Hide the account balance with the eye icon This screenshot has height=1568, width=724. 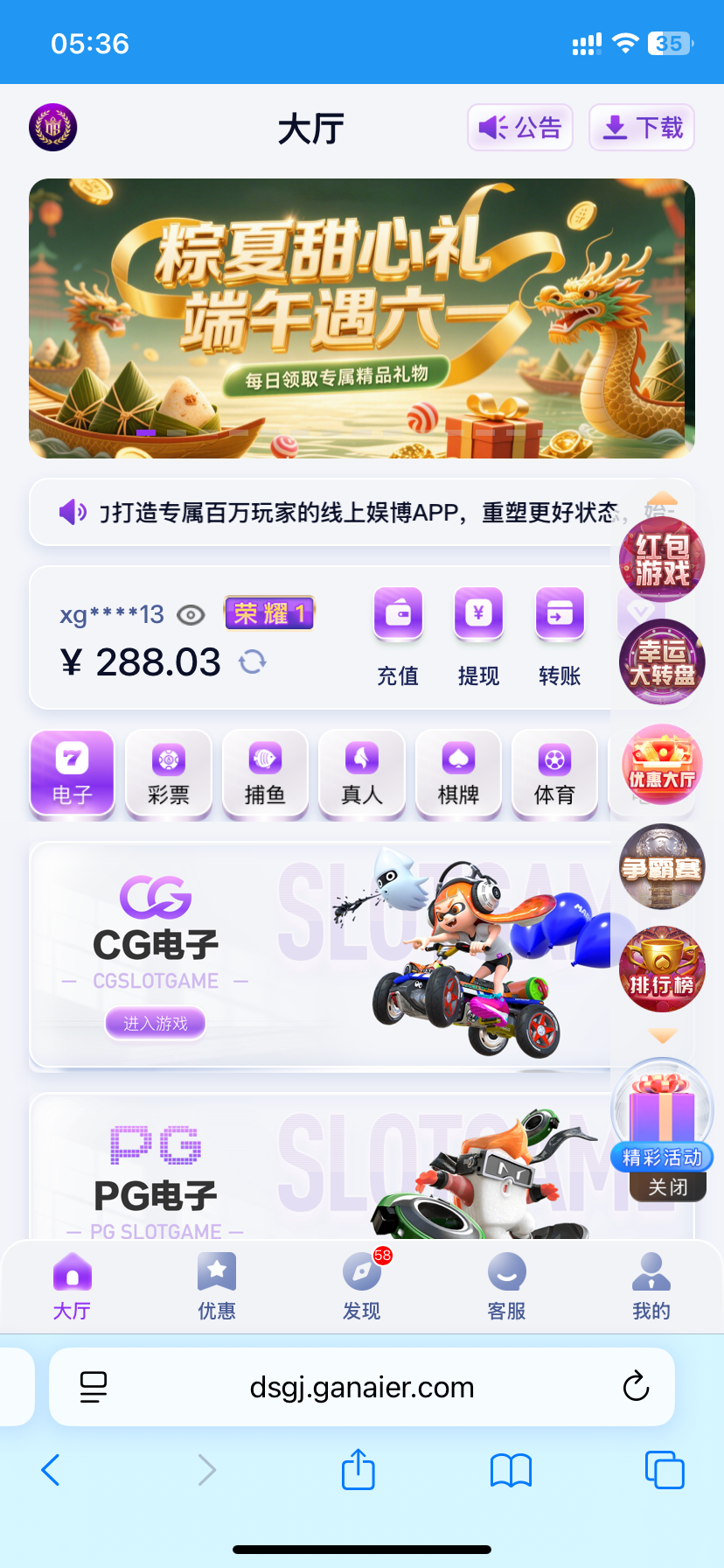click(191, 615)
